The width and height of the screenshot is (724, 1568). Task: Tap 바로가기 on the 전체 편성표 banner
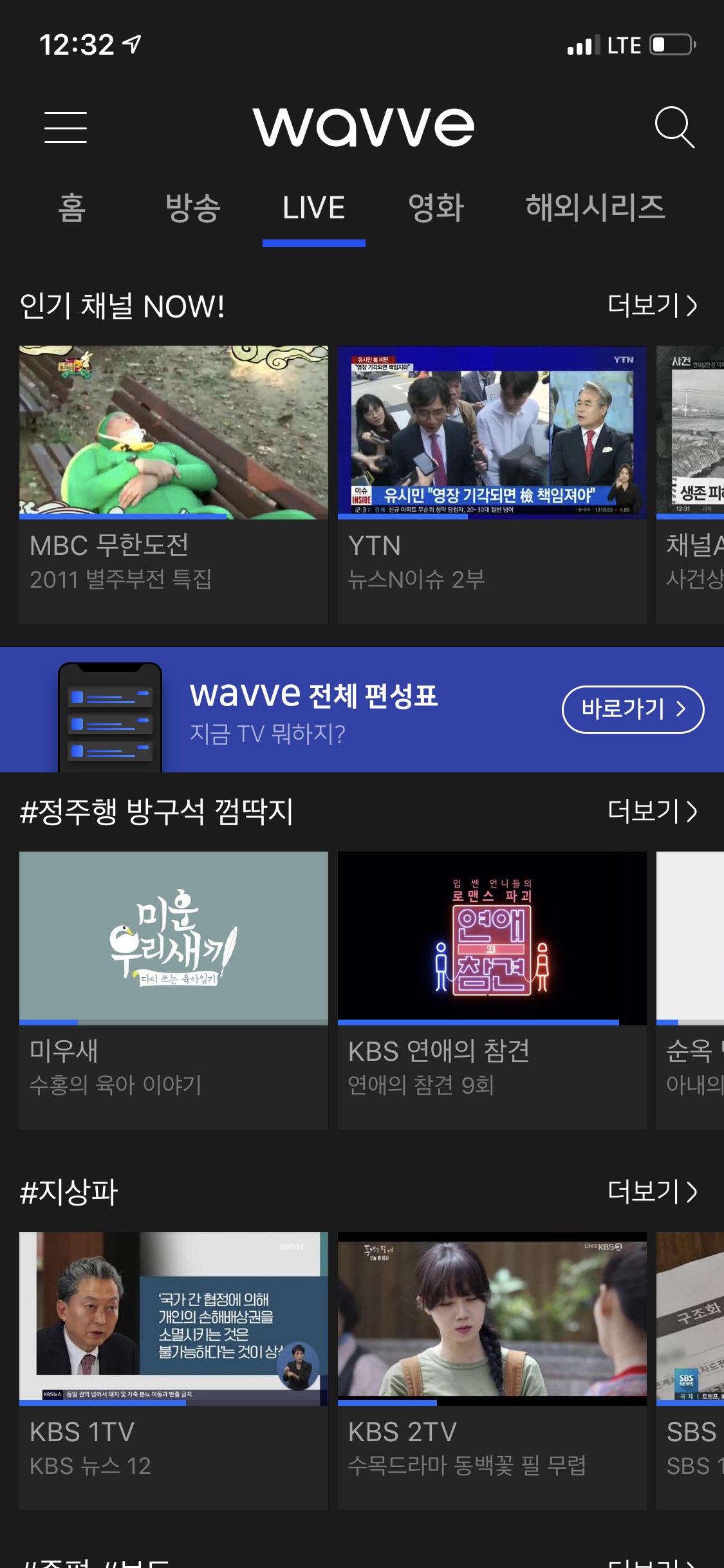(633, 709)
